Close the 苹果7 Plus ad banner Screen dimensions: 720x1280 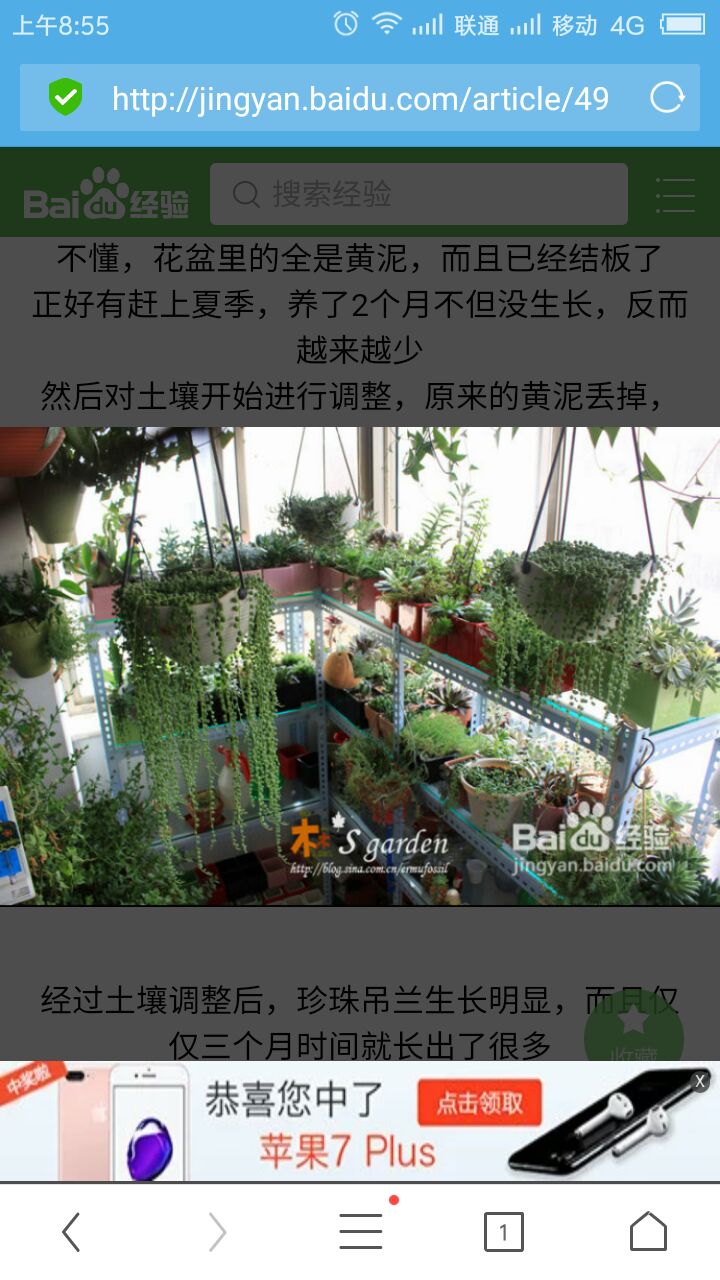tap(700, 1080)
